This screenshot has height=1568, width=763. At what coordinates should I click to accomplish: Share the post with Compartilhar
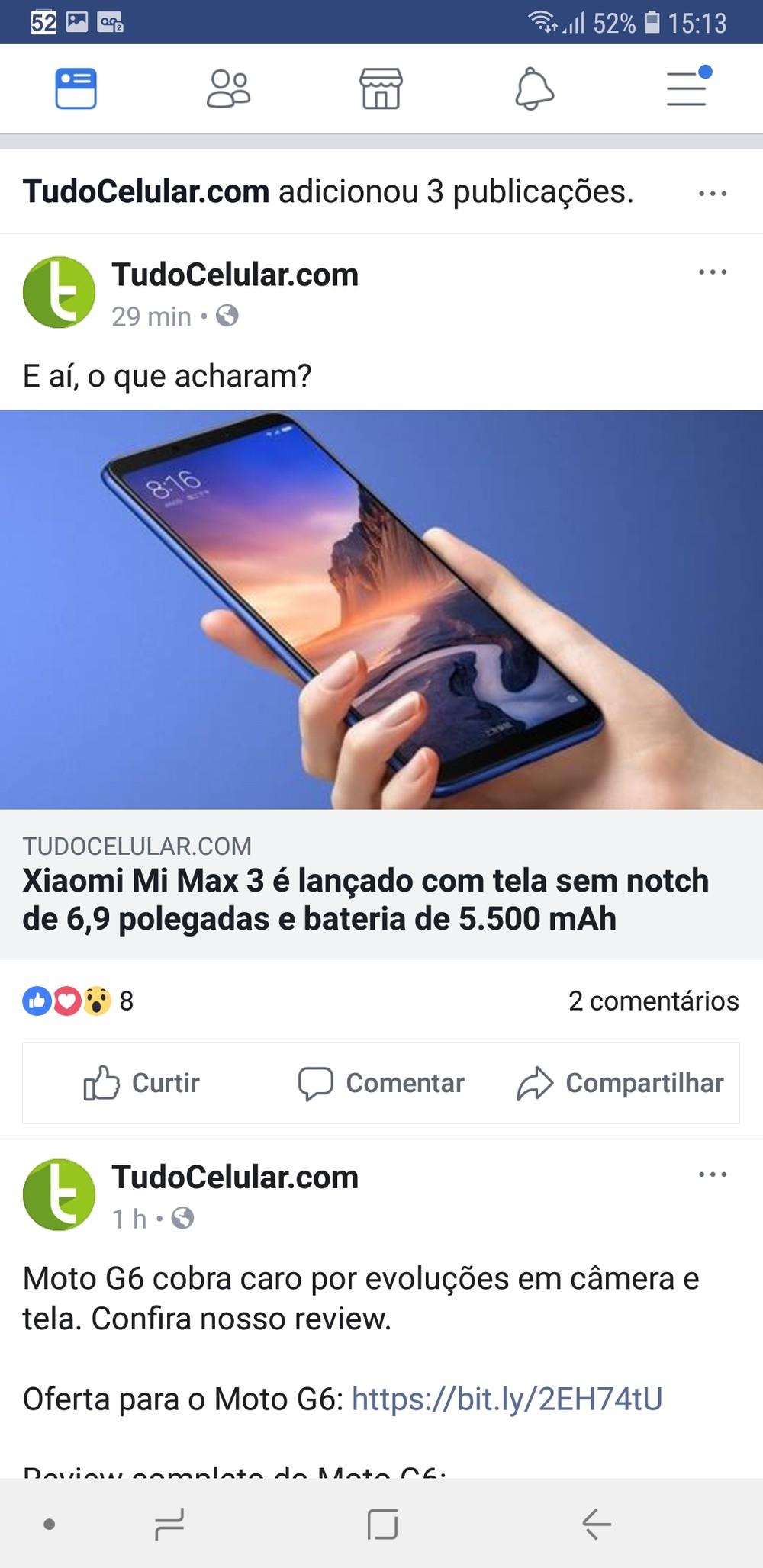[620, 1083]
